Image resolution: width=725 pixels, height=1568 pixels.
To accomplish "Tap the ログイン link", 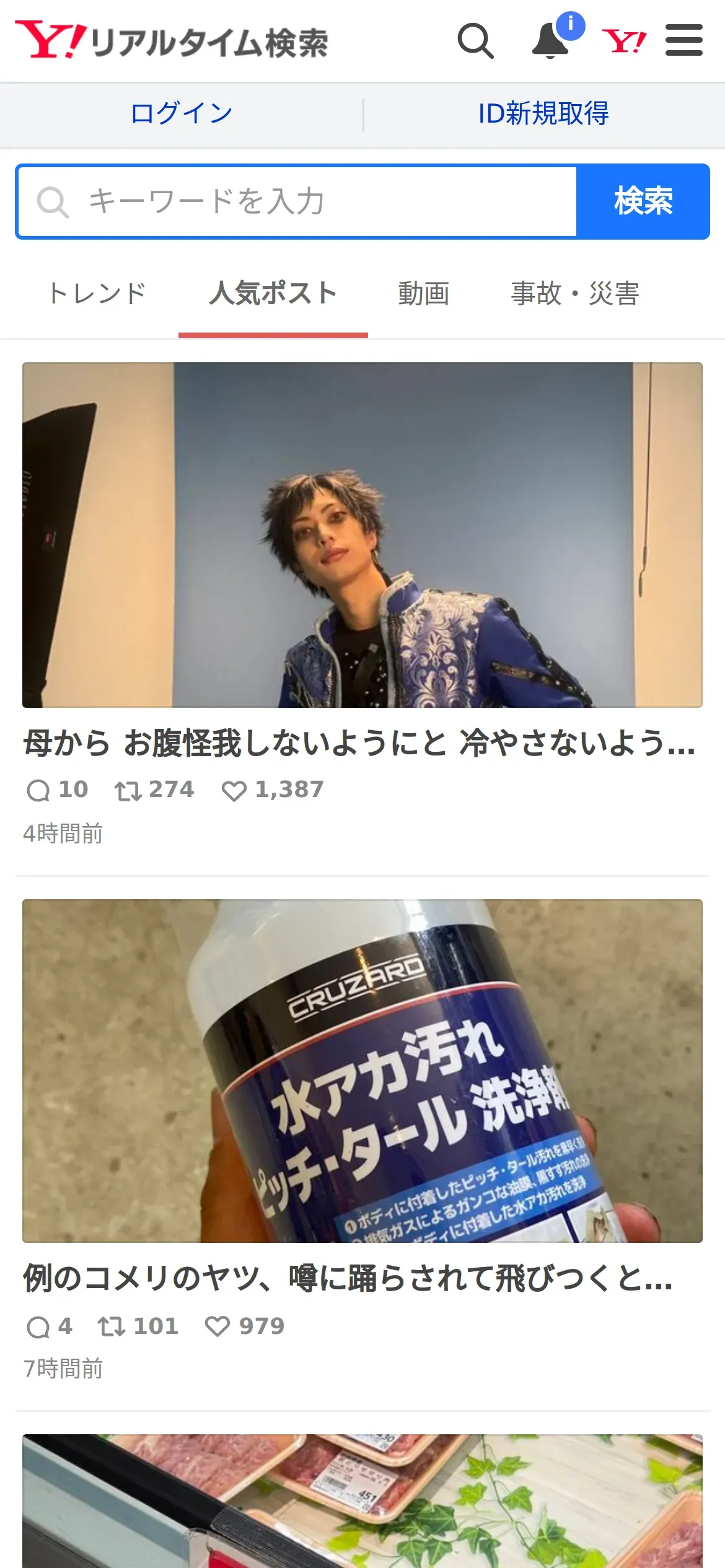I will [x=182, y=114].
